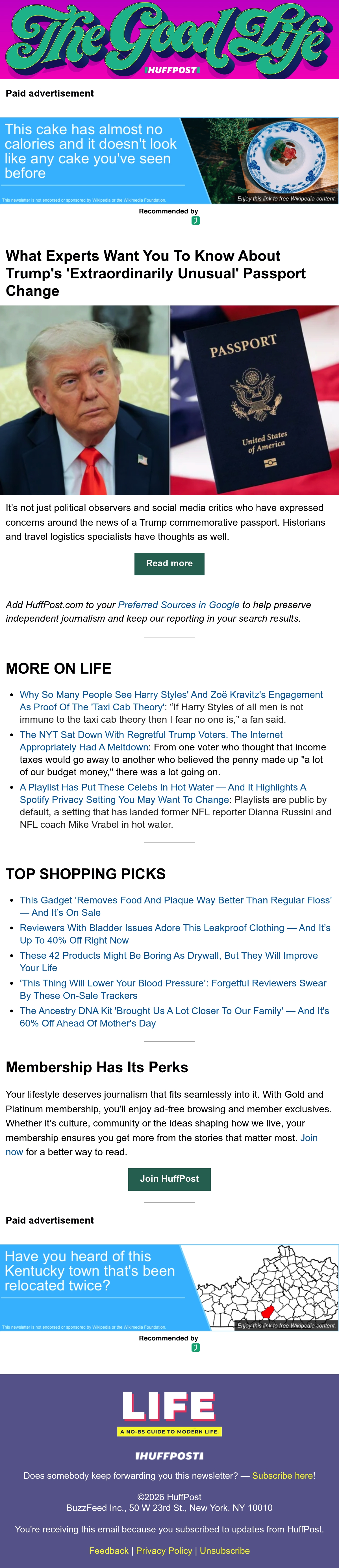Open the low-calorie cake advertisement banner

tap(169, 161)
